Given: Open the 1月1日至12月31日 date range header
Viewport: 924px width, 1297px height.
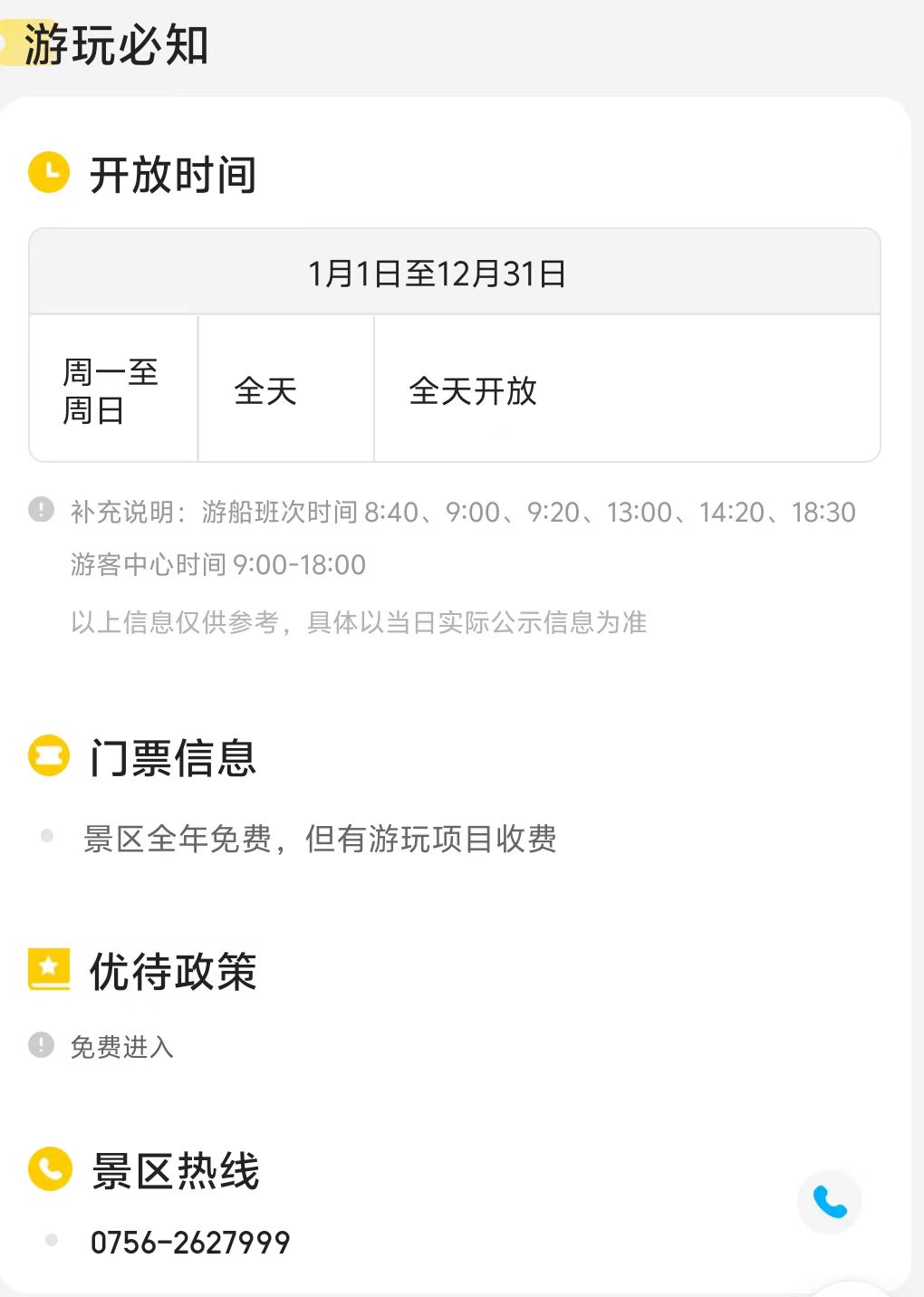Looking at the screenshot, I should (437, 274).
